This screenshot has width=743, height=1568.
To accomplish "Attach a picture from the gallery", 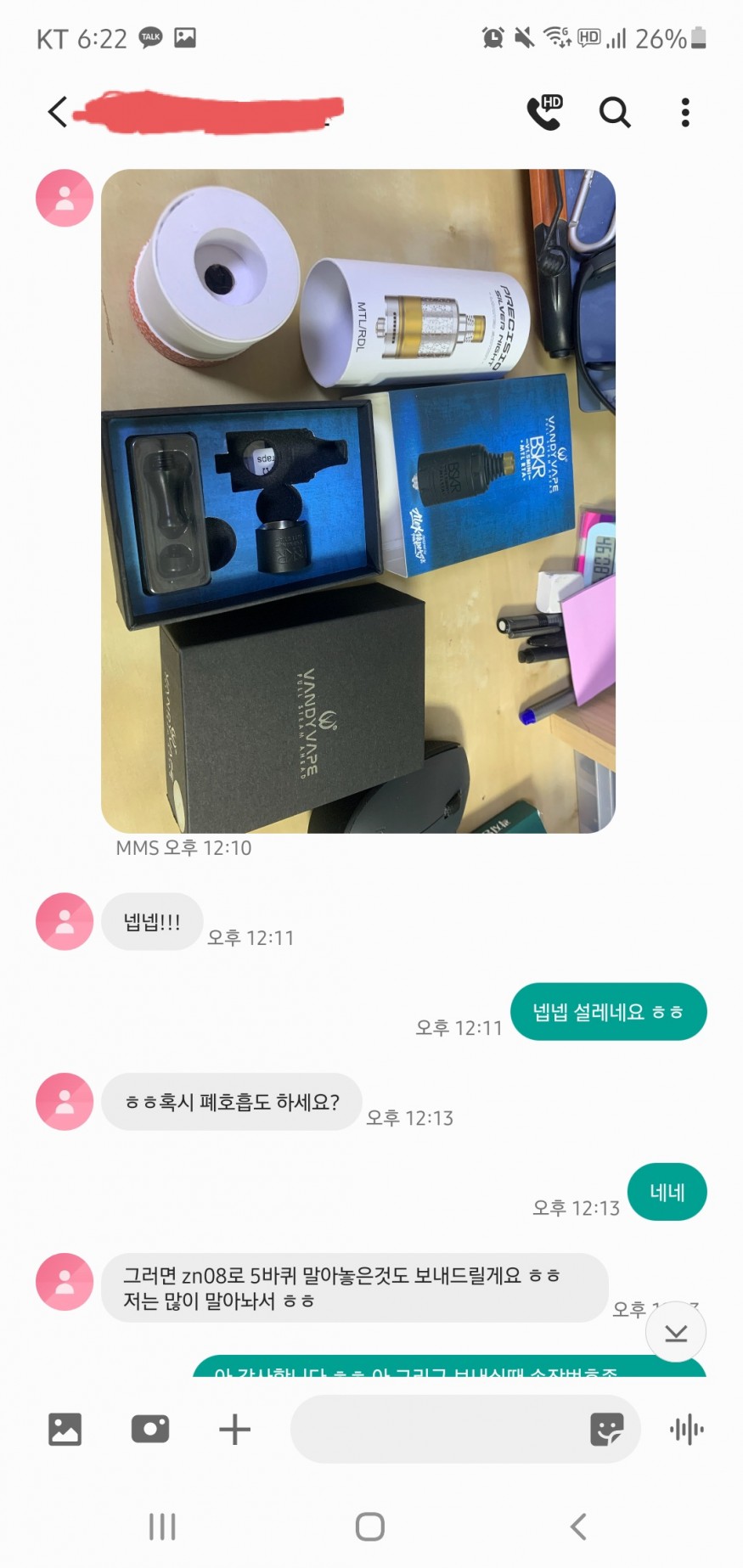I will tap(65, 1430).
